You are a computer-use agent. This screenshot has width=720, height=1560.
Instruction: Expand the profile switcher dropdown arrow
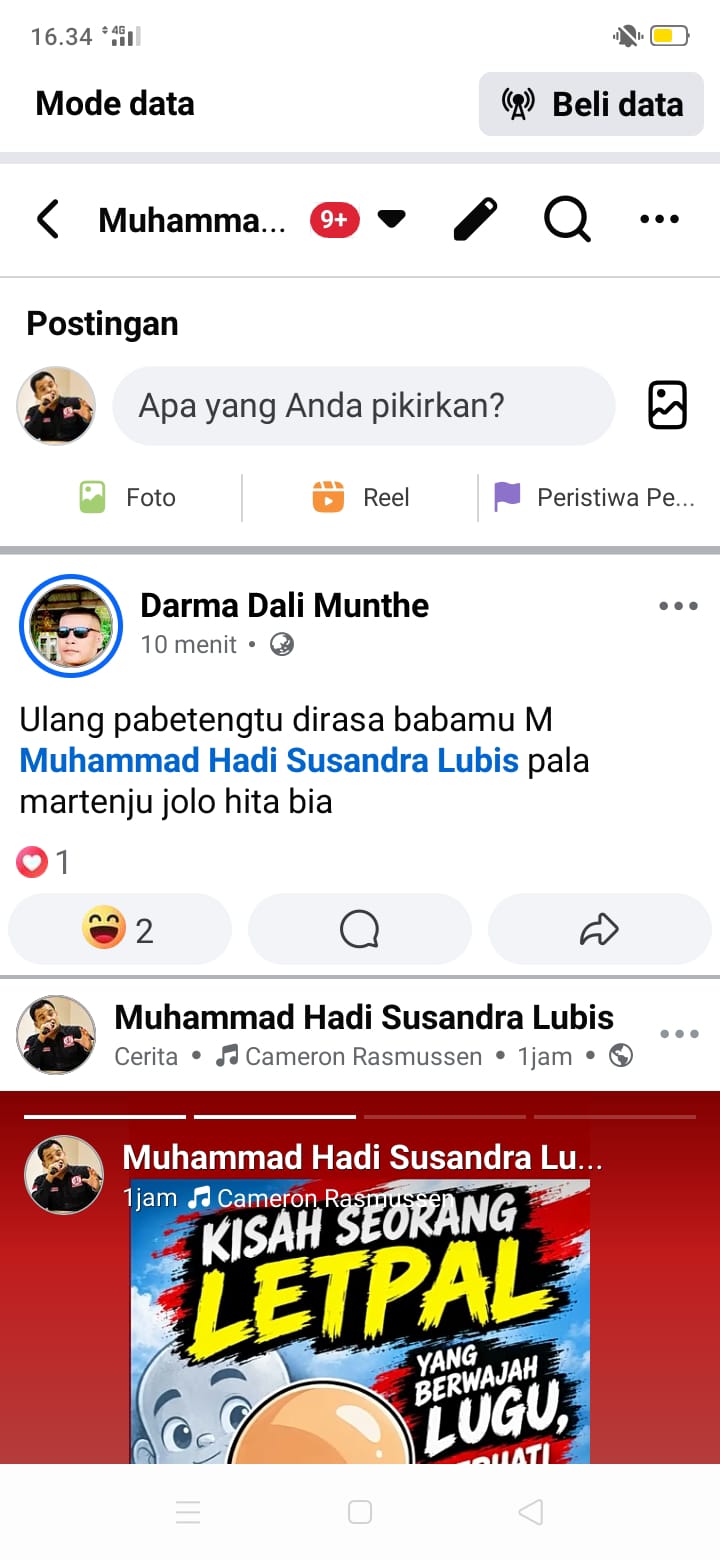point(391,219)
